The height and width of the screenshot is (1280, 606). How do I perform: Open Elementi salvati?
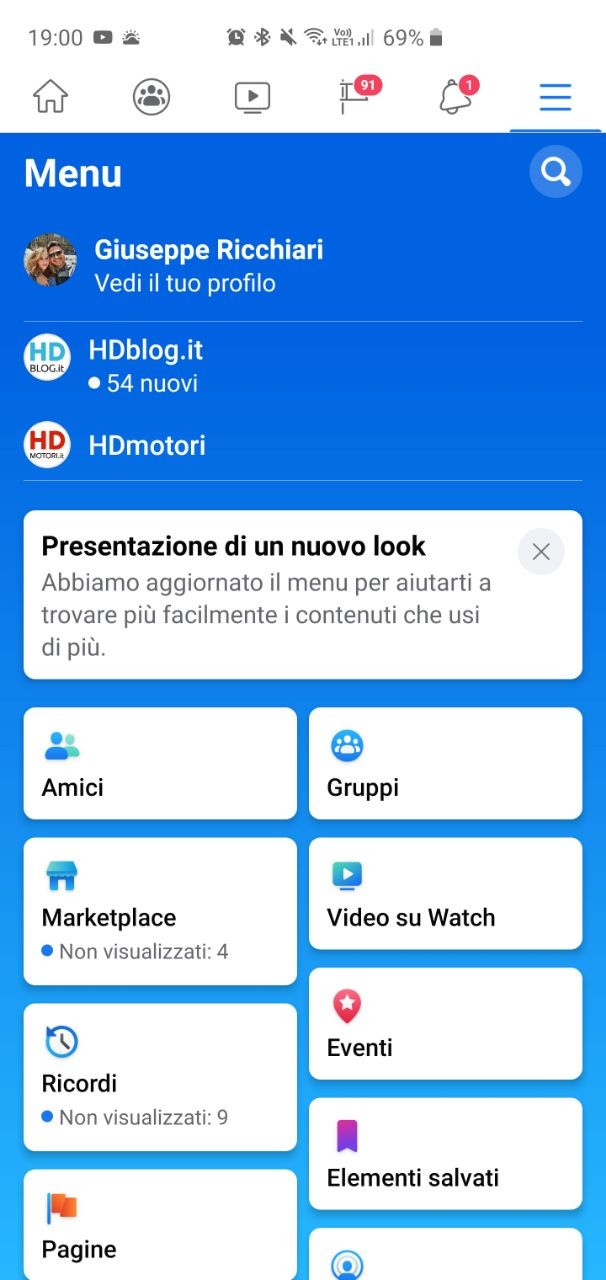445,1153
